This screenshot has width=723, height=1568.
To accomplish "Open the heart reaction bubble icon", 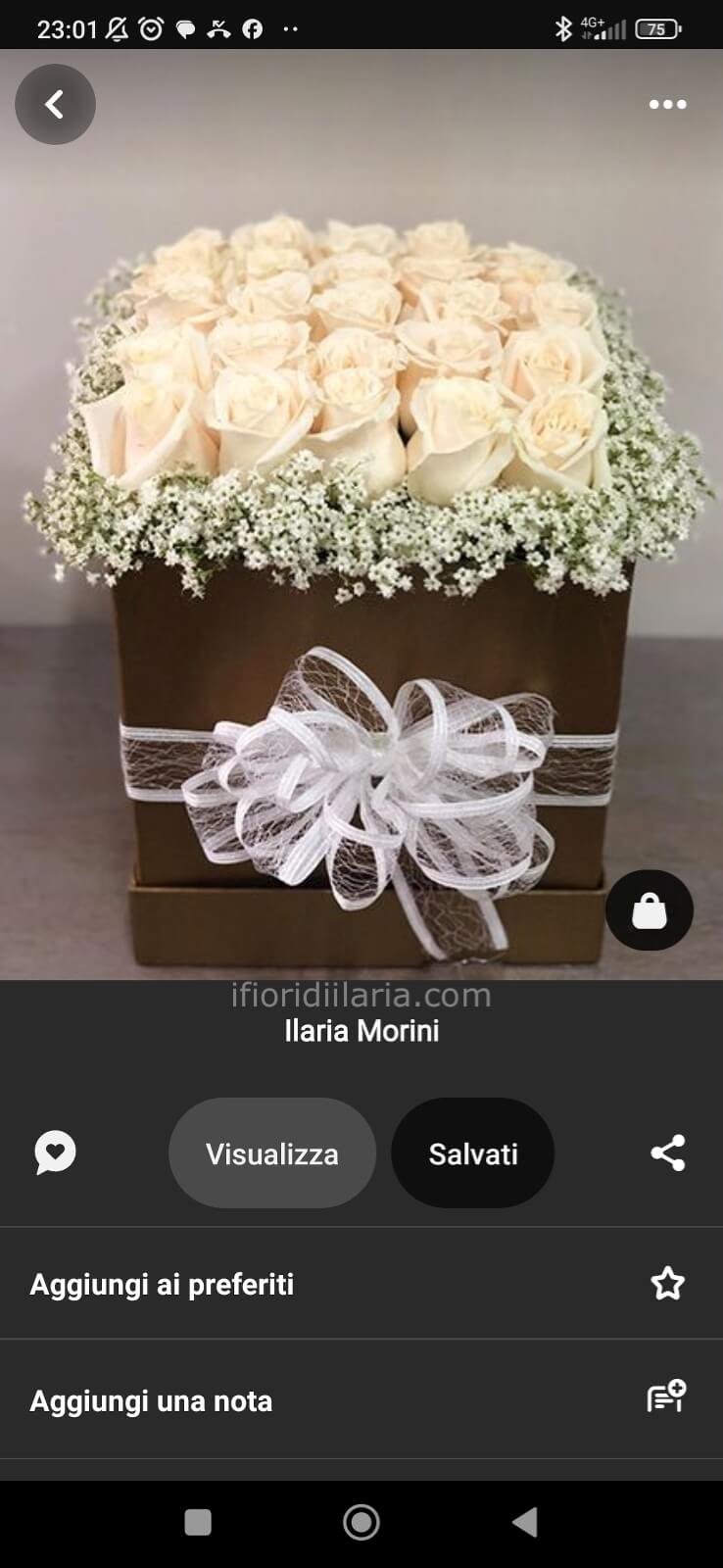I will 55,1152.
